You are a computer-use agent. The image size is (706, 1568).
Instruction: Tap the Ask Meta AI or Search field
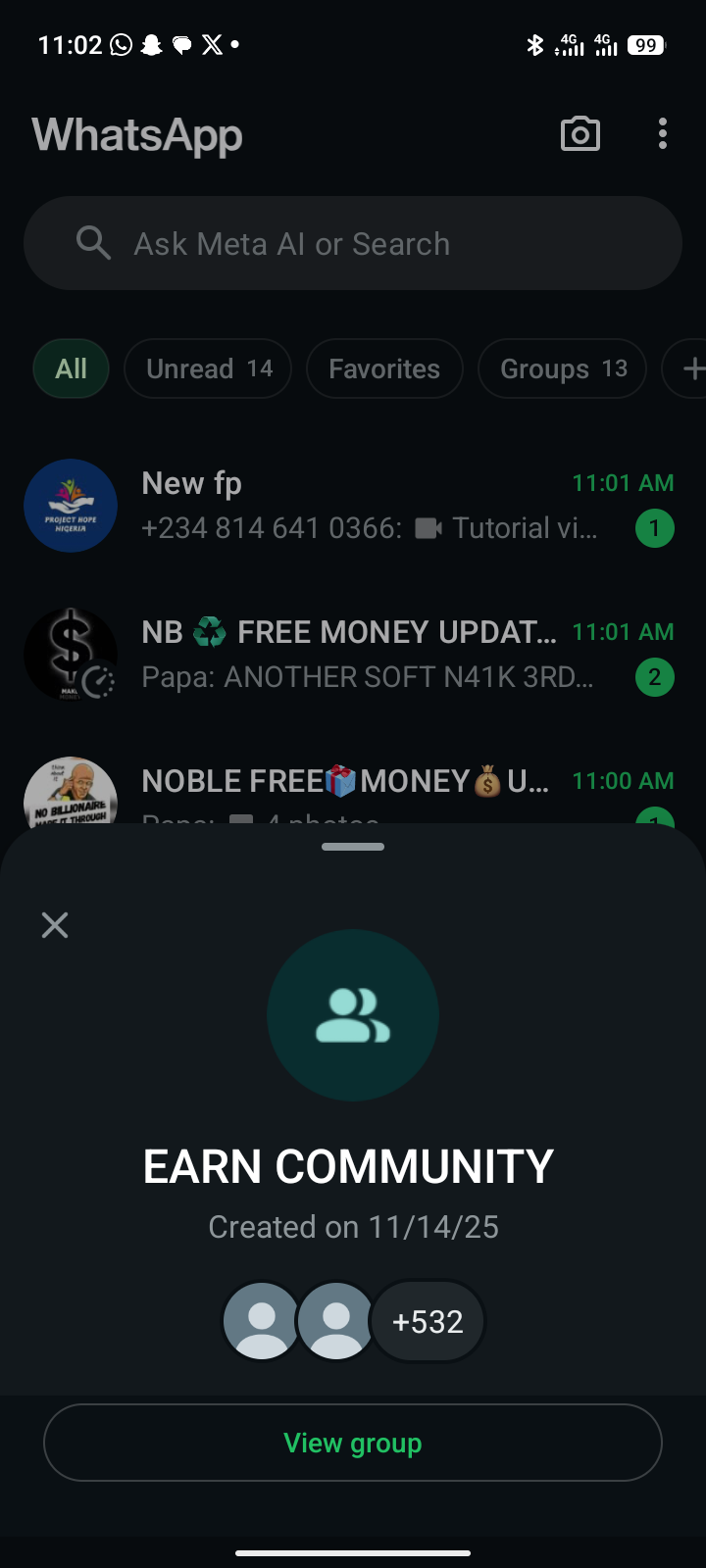(353, 243)
